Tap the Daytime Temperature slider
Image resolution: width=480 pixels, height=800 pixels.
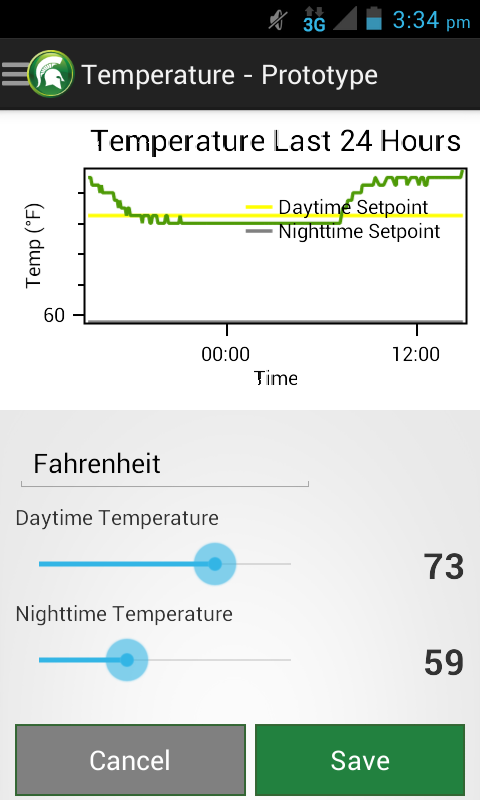pos(165,564)
